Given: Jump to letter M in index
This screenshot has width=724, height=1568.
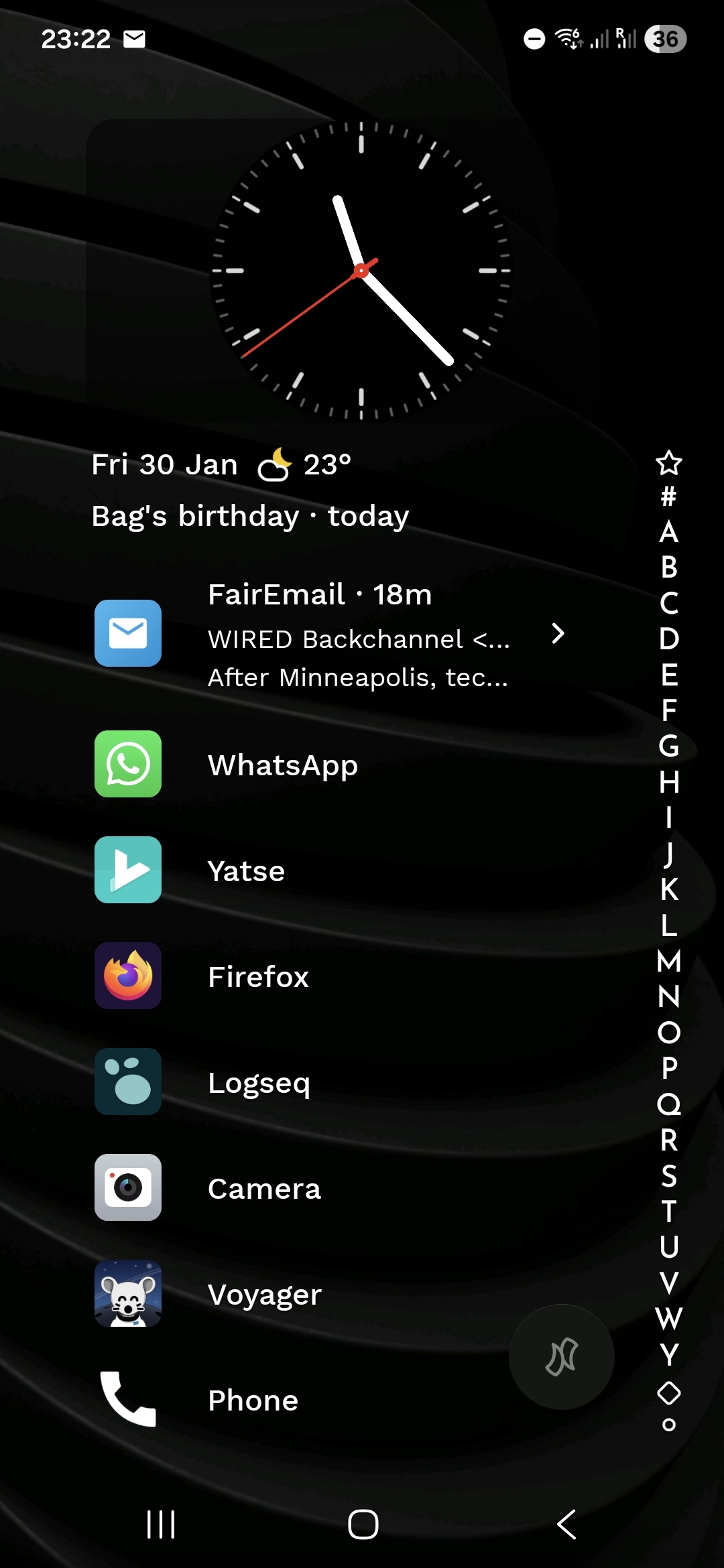Looking at the screenshot, I should pyautogui.click(x=668, y=962).
